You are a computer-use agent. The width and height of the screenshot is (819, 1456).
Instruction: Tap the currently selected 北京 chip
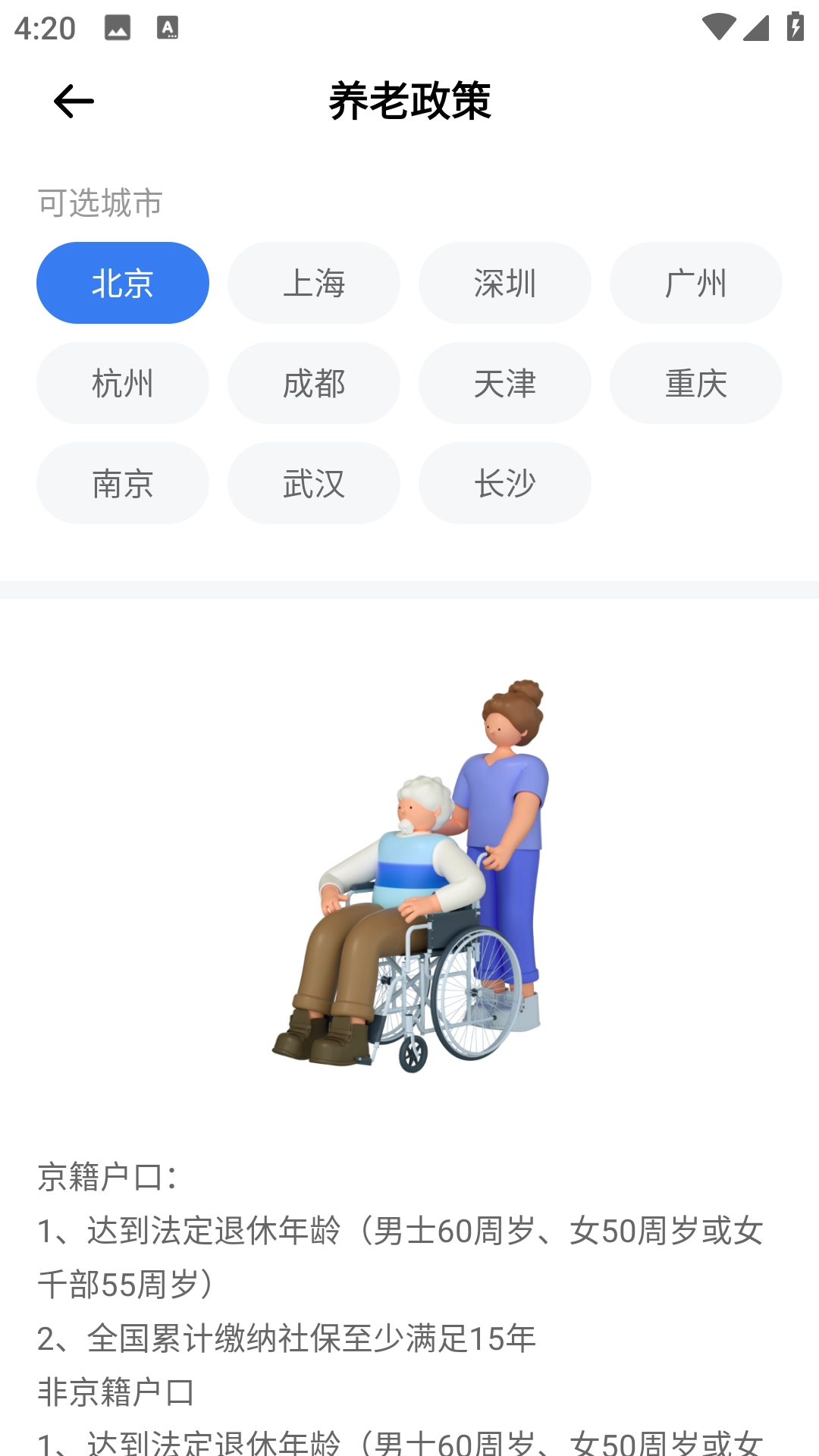pos(123,282)
